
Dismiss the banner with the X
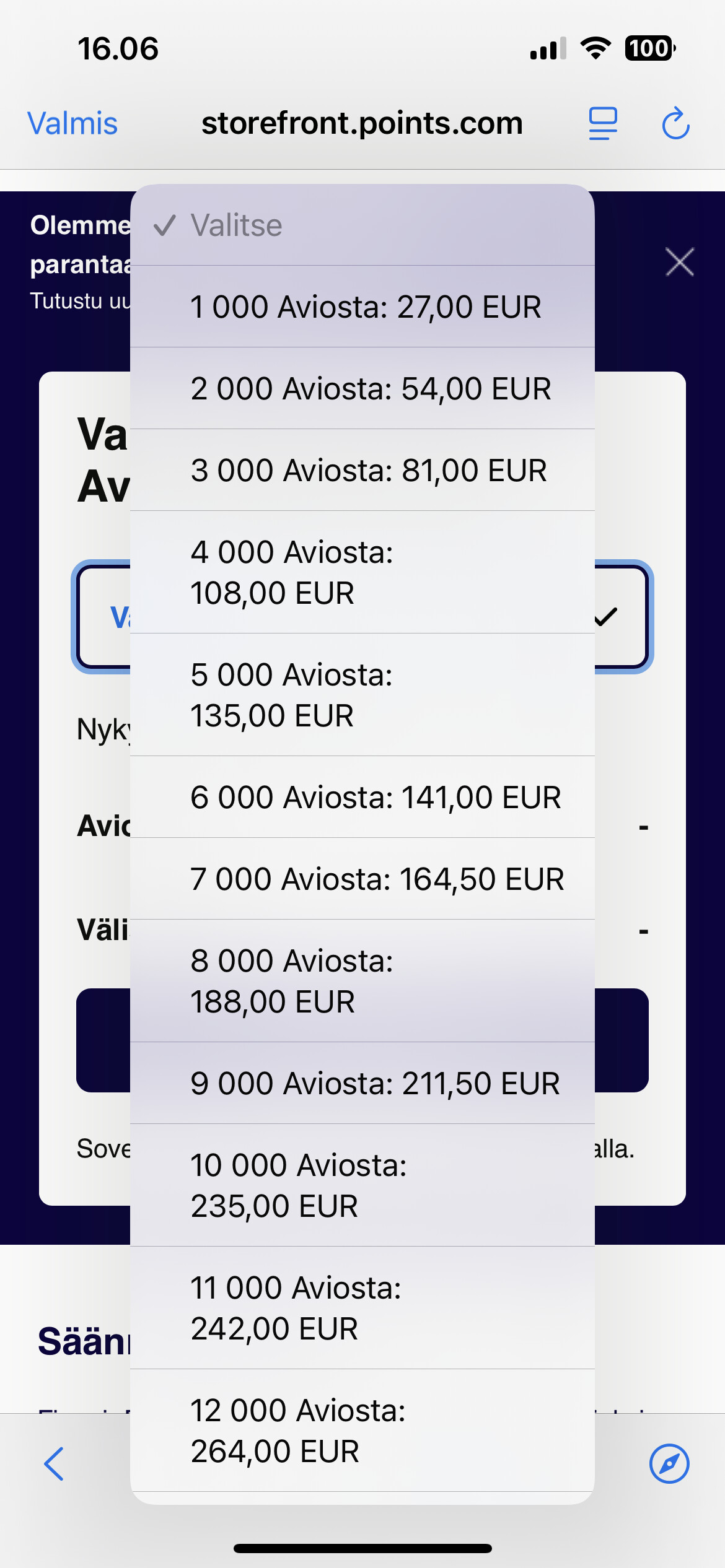pyautogui.click(x=680, y=262)
